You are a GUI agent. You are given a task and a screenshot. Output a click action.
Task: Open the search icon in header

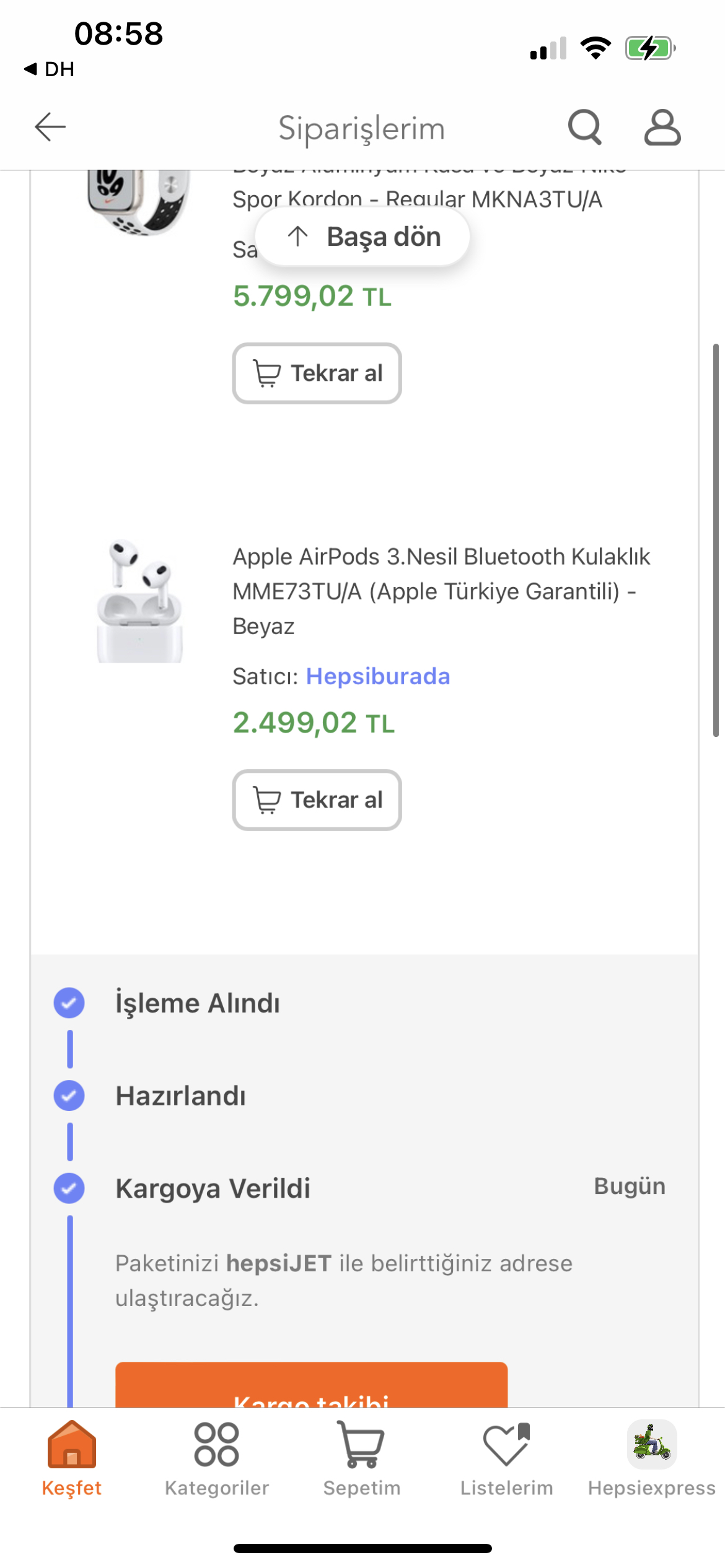[x=585, y=128]
